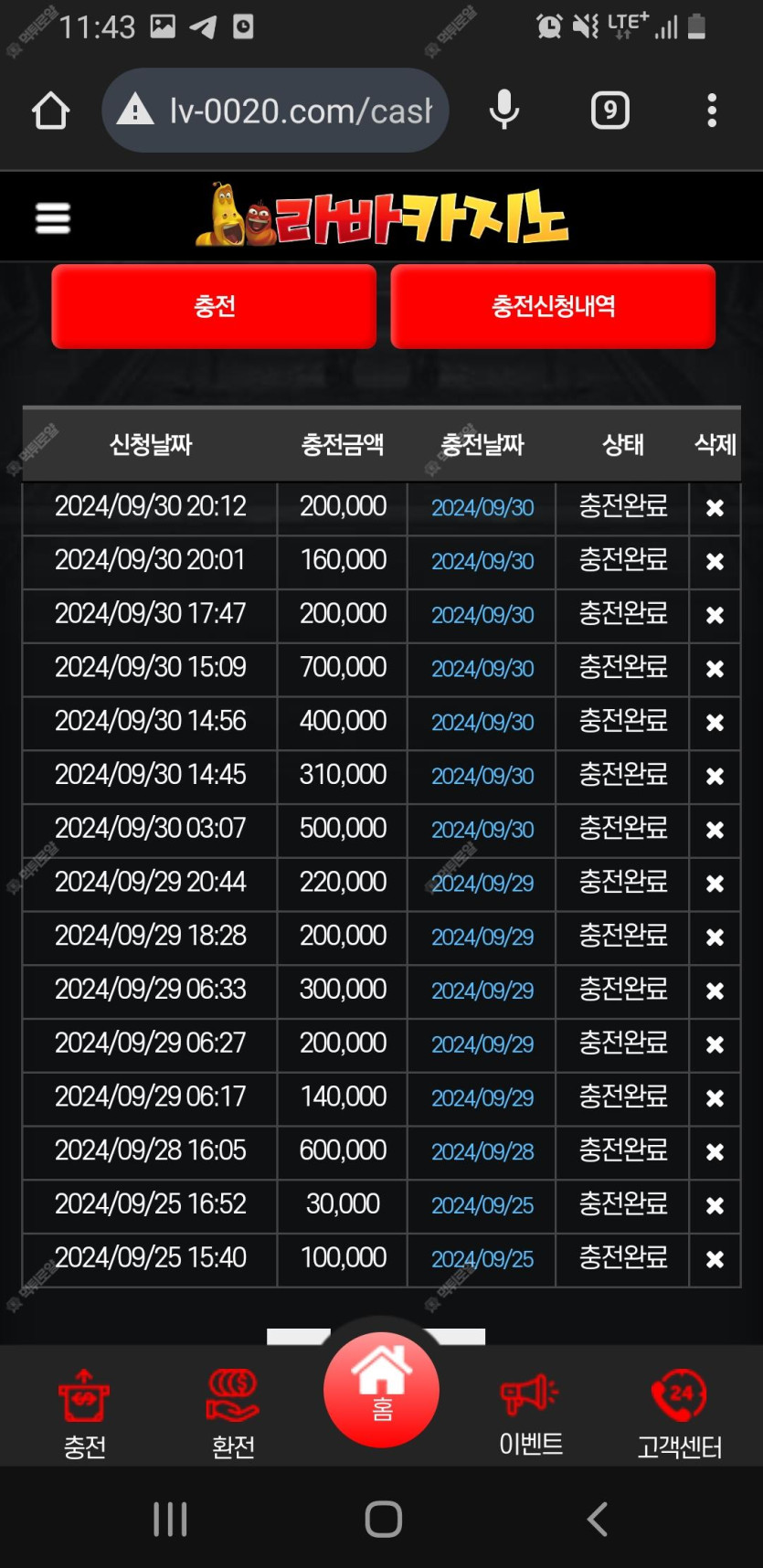Viewport: 763px width, 1568px height.
Task: Go to 충전 in bottom navigation
Action: coord(84,1414)
